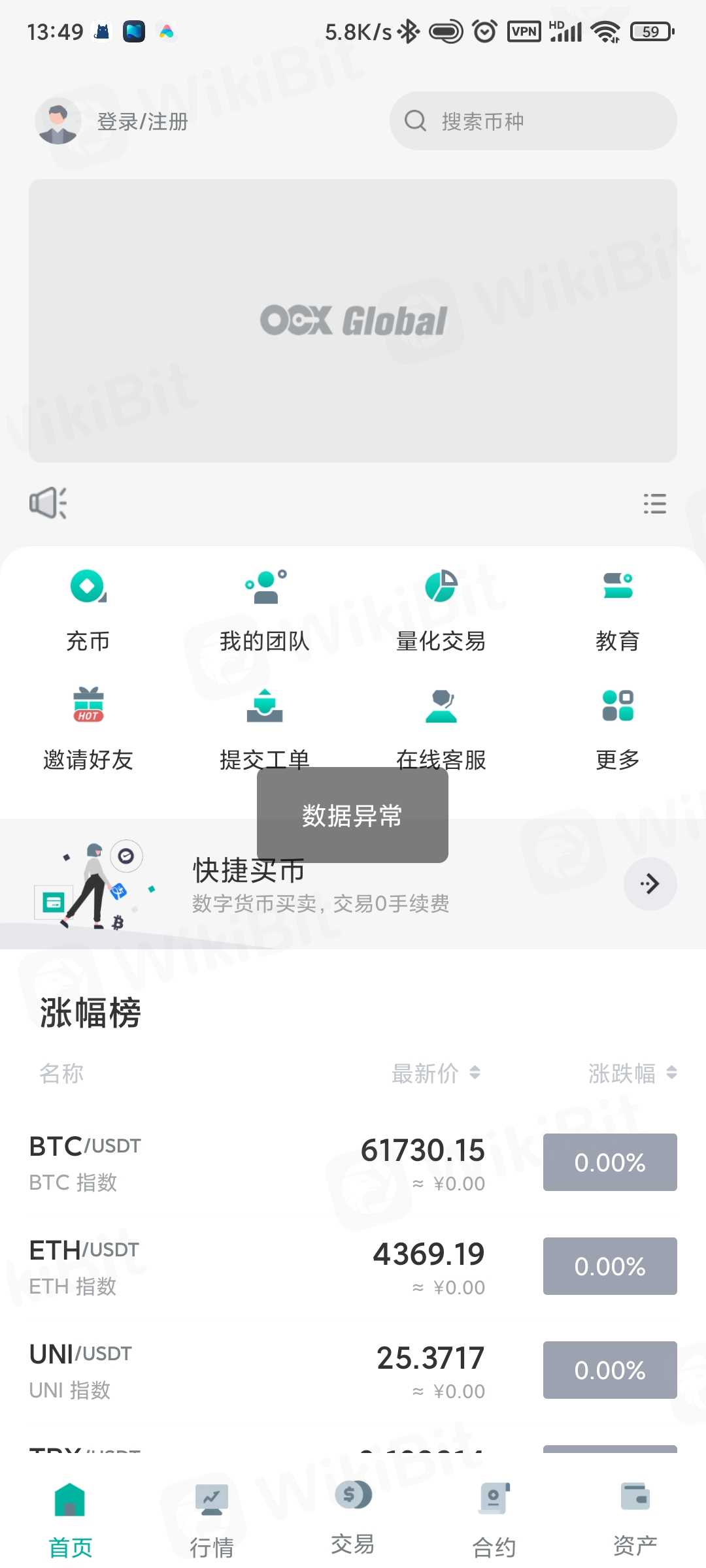The width and height of the screenshot is (706, 1568).
Task: Open the announcement list icon
Action: (654, 503)
